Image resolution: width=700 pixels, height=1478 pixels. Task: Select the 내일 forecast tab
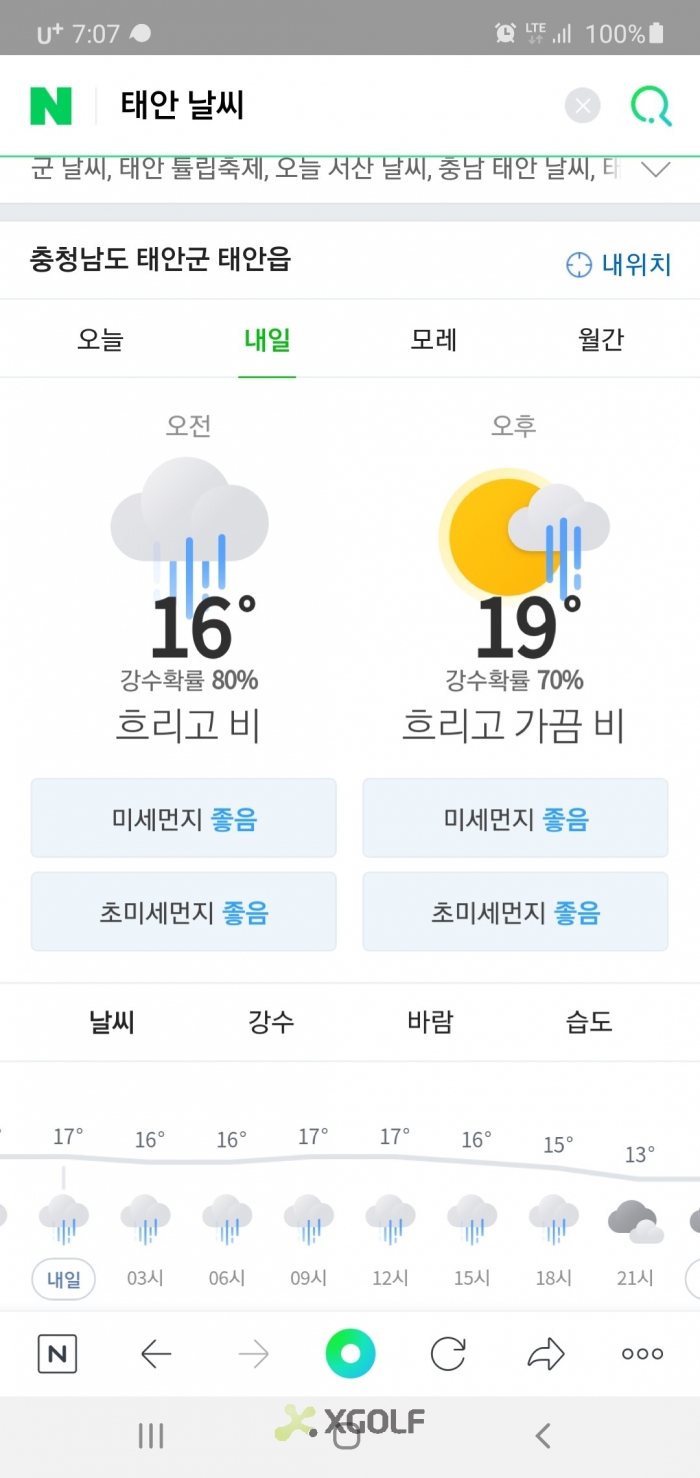(267, 340)
